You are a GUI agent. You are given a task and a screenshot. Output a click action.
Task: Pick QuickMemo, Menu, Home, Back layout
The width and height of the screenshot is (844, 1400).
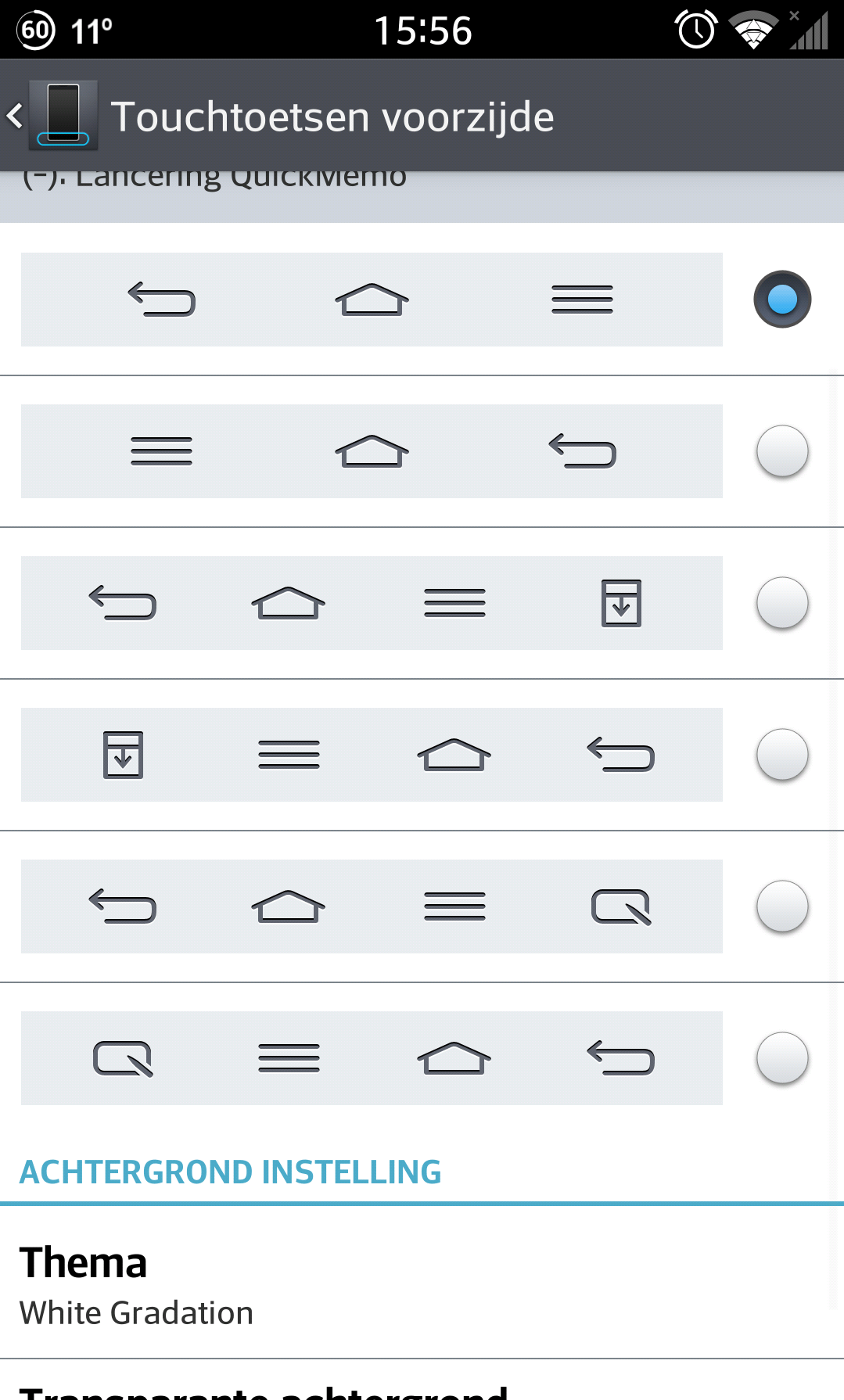pos(781,1058)
